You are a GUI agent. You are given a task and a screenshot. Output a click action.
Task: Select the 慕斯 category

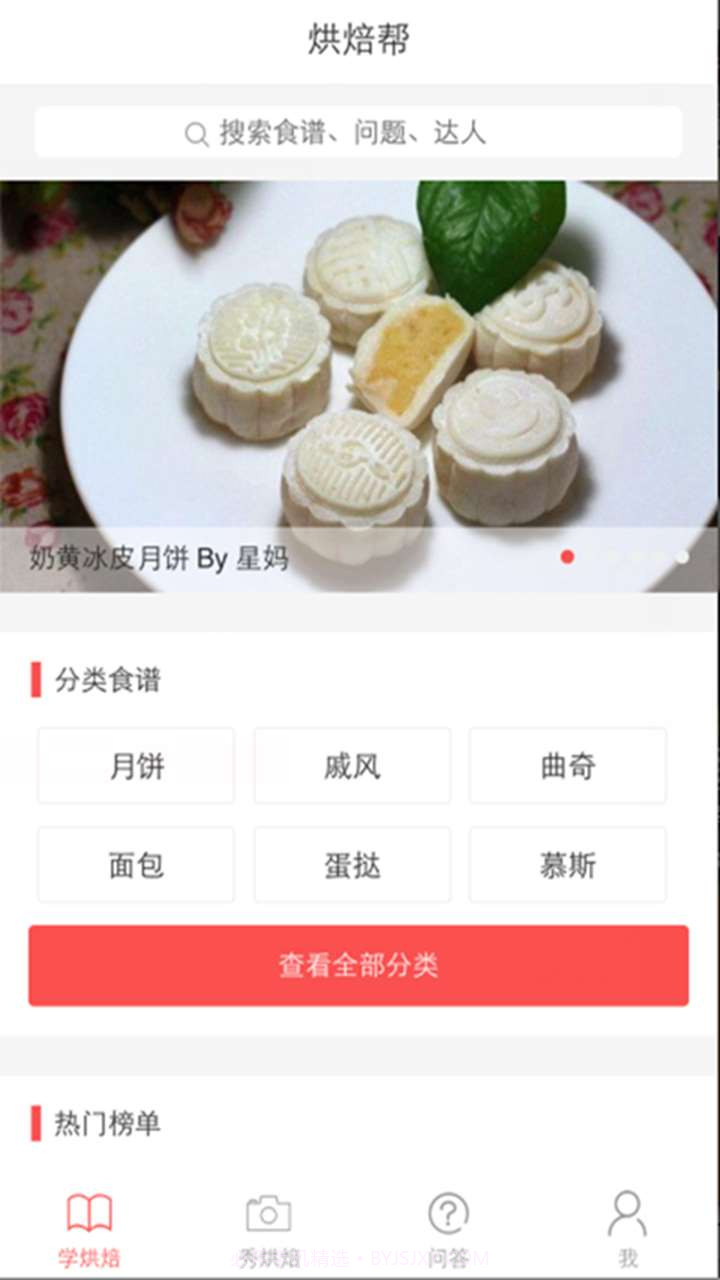tap(568, 864)
